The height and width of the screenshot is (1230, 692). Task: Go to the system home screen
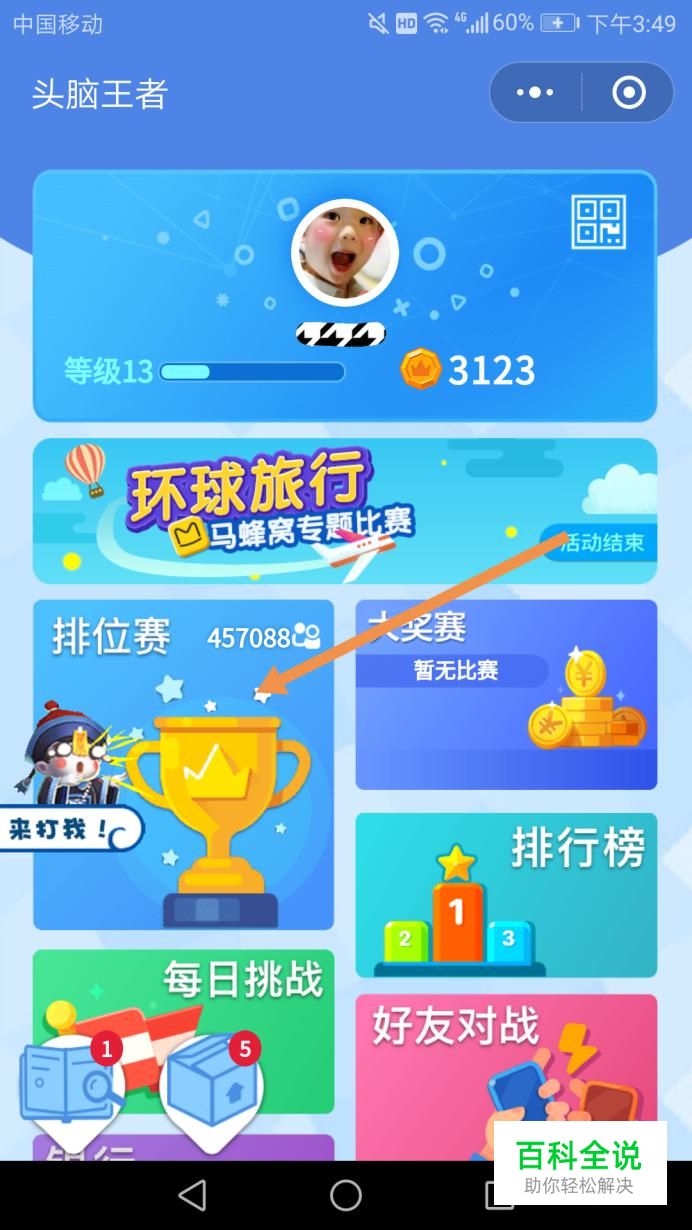pos(346,1195)
